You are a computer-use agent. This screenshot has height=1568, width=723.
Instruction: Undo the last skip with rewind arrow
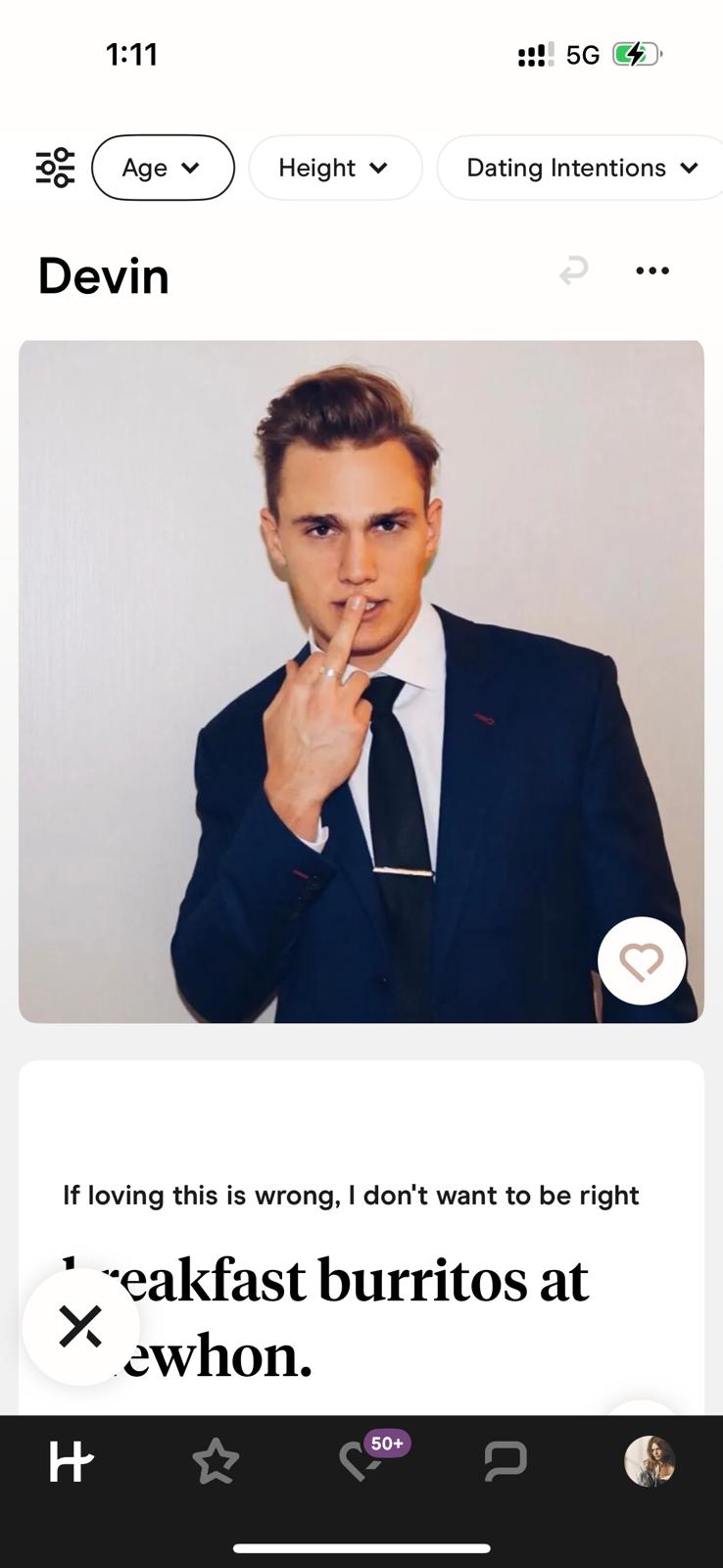click(574, 270)
